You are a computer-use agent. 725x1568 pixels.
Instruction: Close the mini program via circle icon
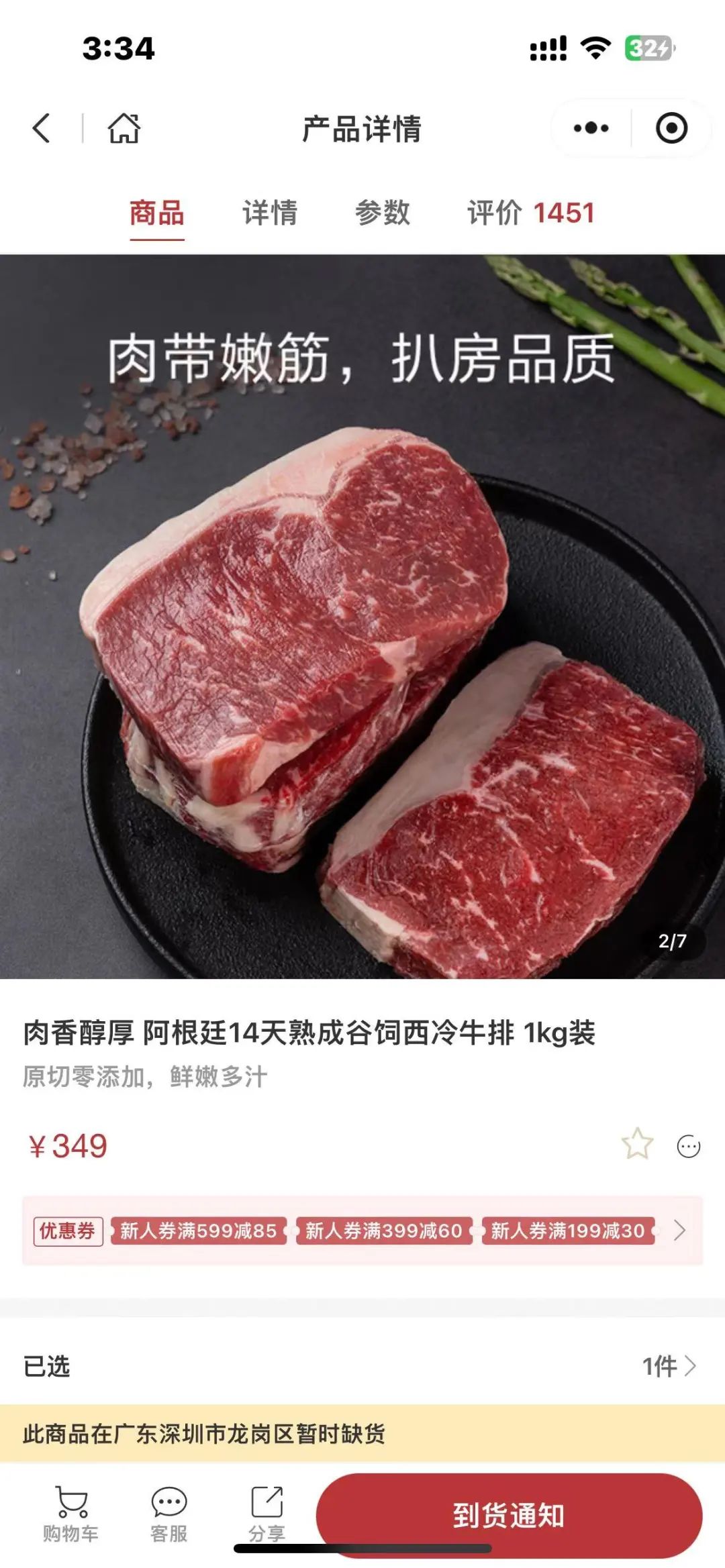[671, 128]
